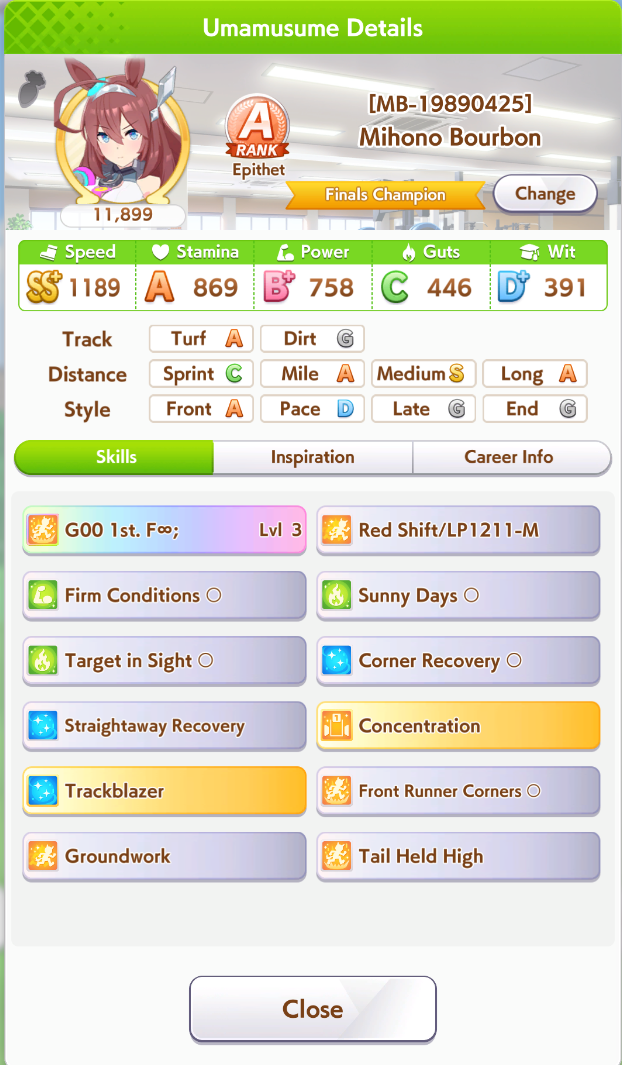The height and width of the screenshot is (1065, 622).
Task: View the Tail Held High skill
Action: pos(458,856)
